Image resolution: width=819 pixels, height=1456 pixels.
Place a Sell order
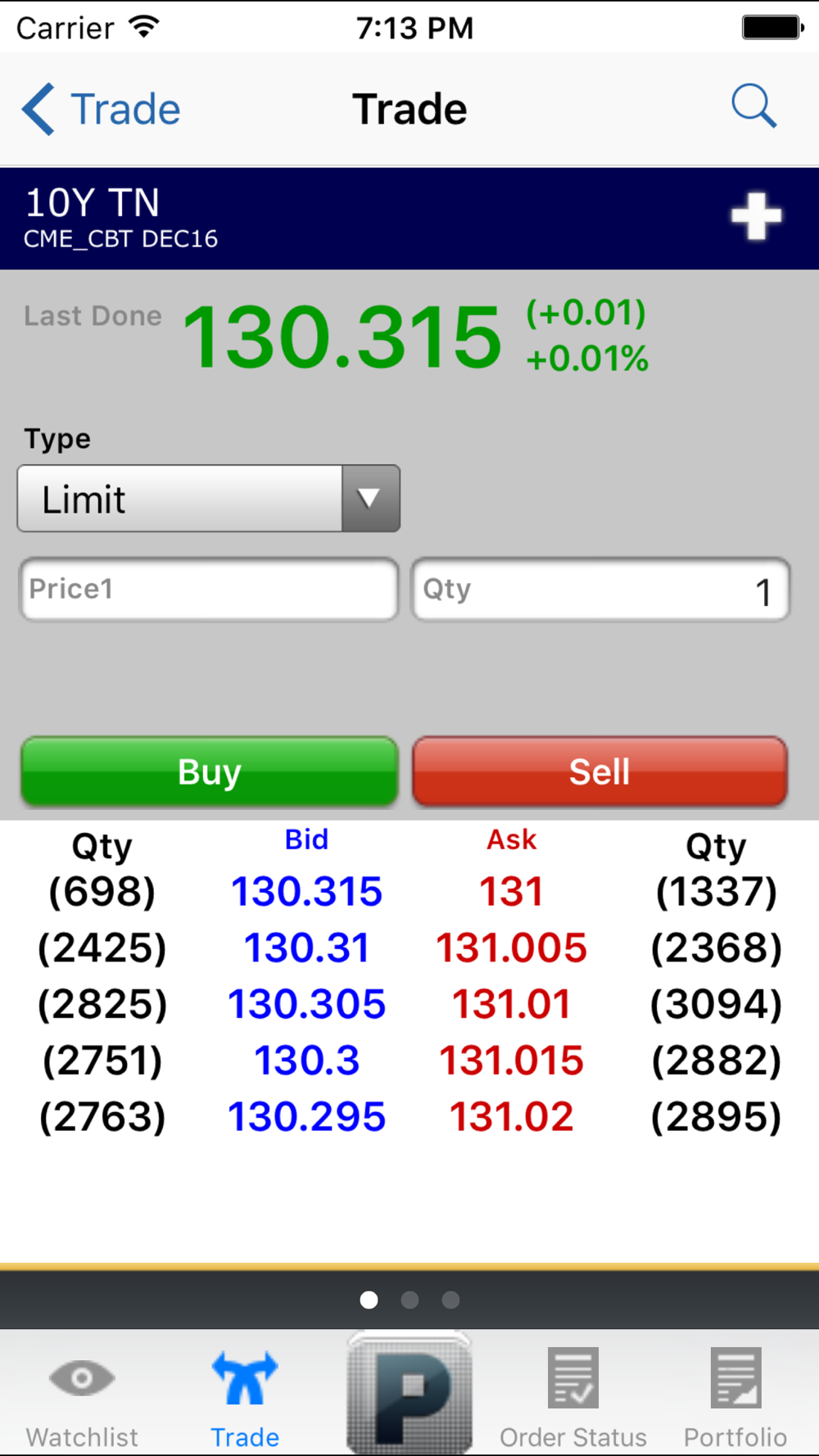[600, 771]
